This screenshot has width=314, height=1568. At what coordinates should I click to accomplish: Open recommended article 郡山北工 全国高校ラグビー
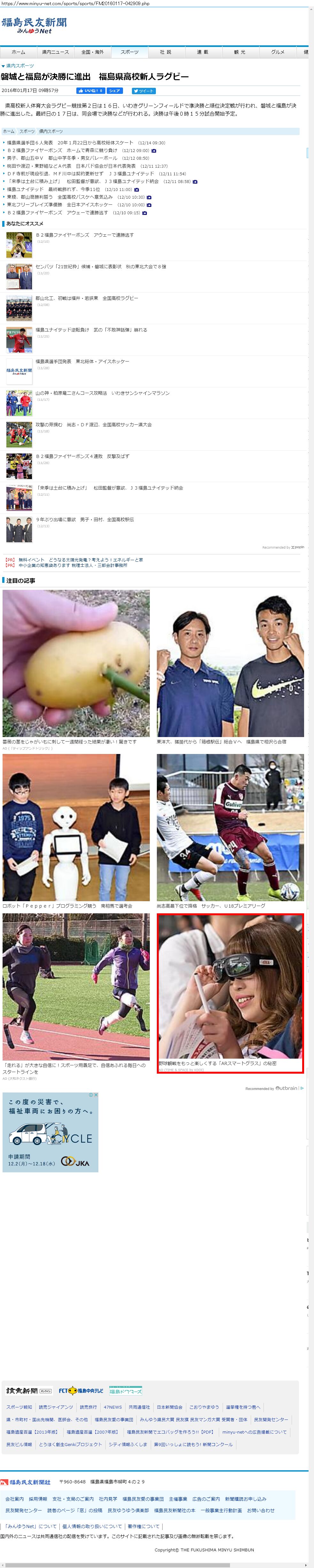click(x=87, y=298)
